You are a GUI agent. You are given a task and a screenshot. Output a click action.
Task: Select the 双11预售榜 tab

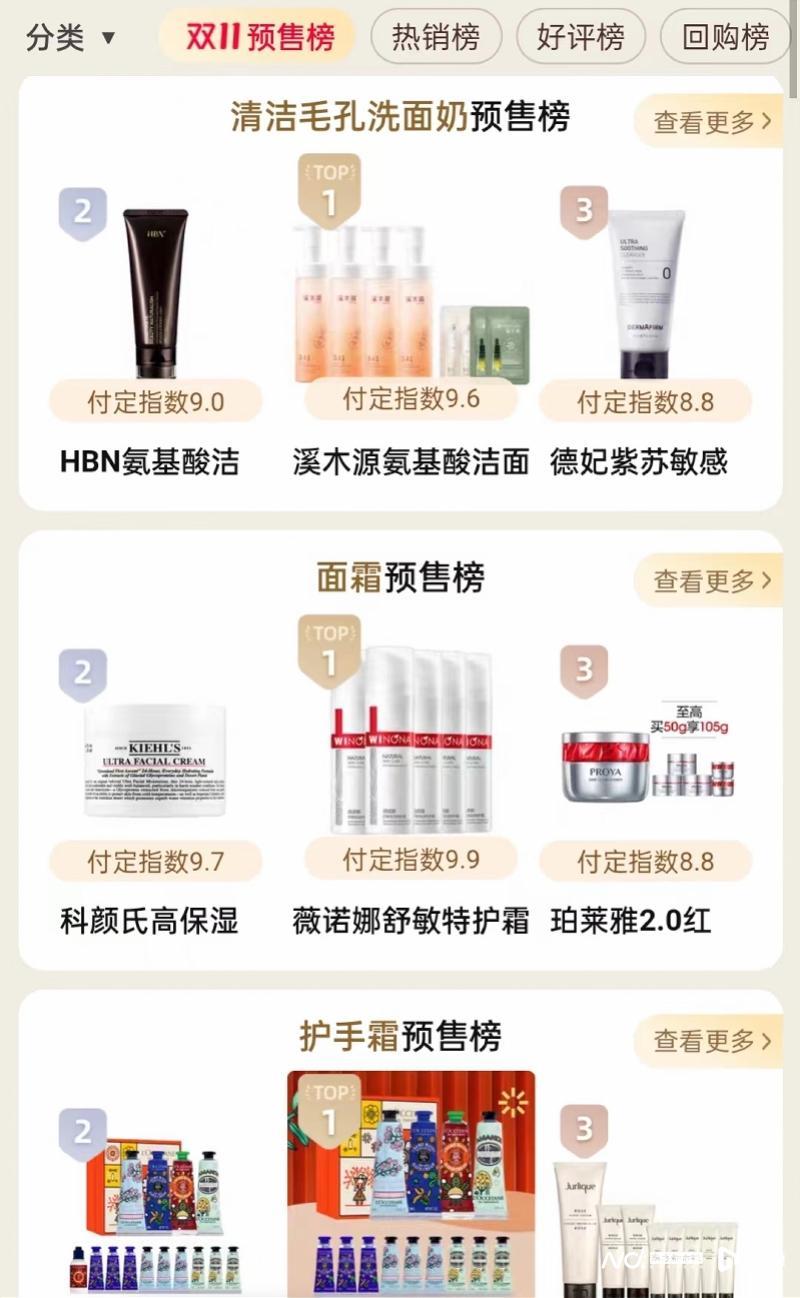258,38
